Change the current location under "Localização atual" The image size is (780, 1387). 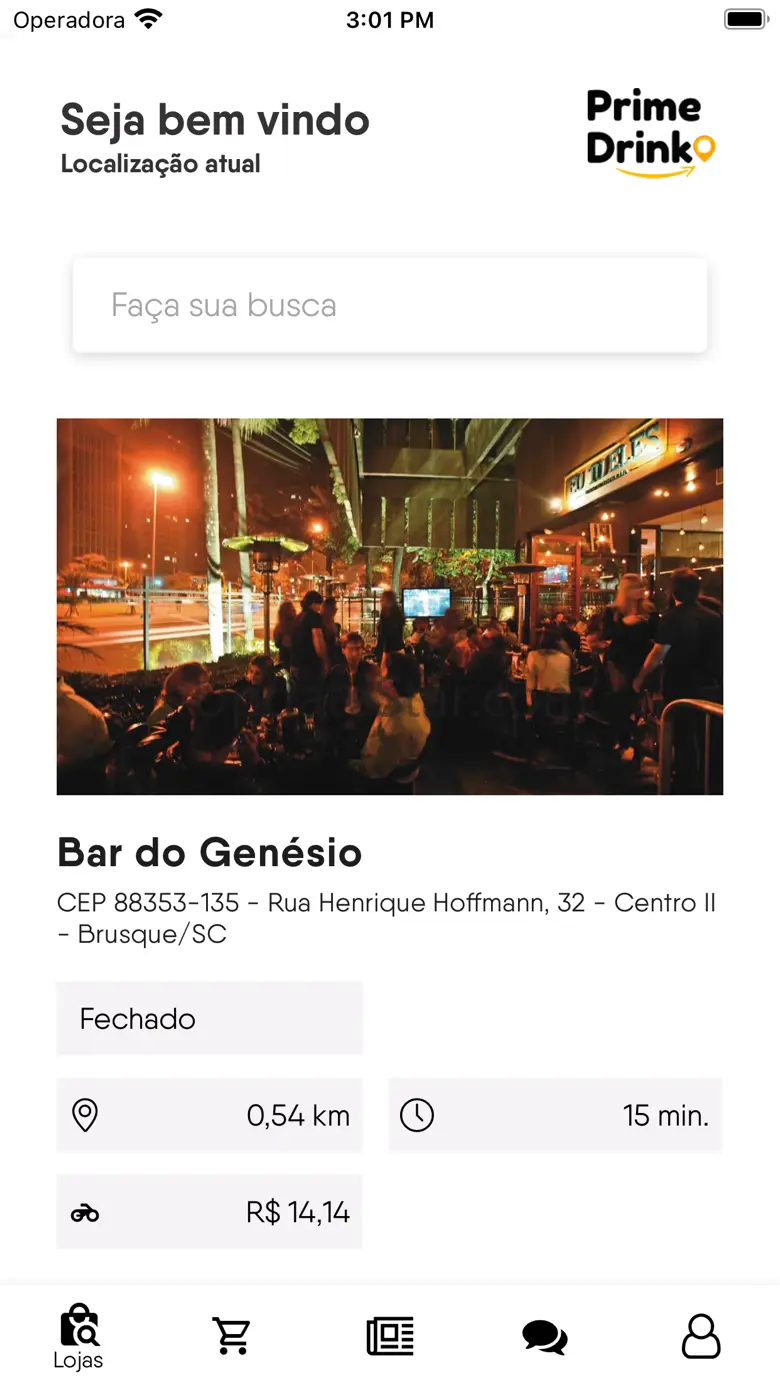pos(160,164)
